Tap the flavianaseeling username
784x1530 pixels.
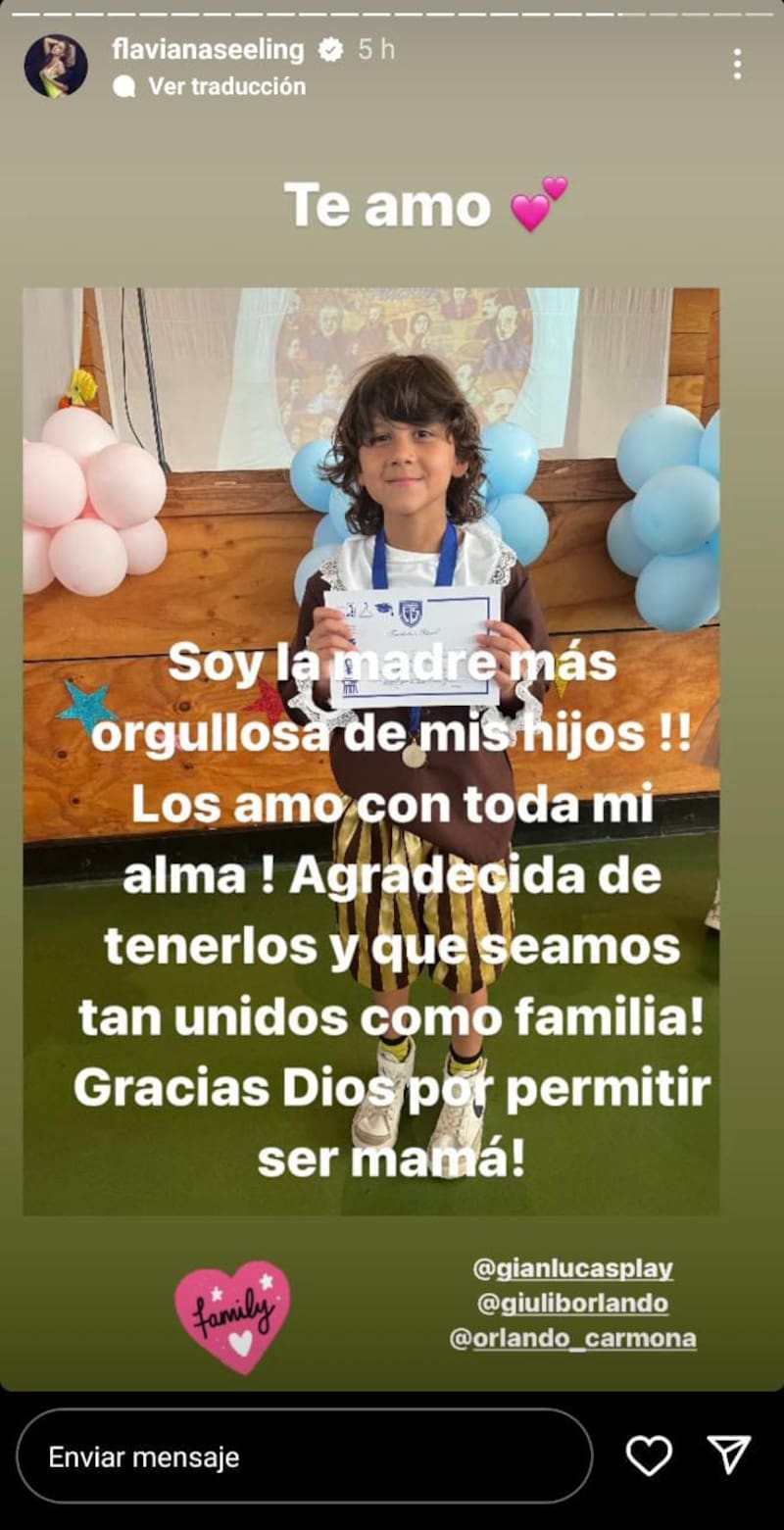click(208, 49)
